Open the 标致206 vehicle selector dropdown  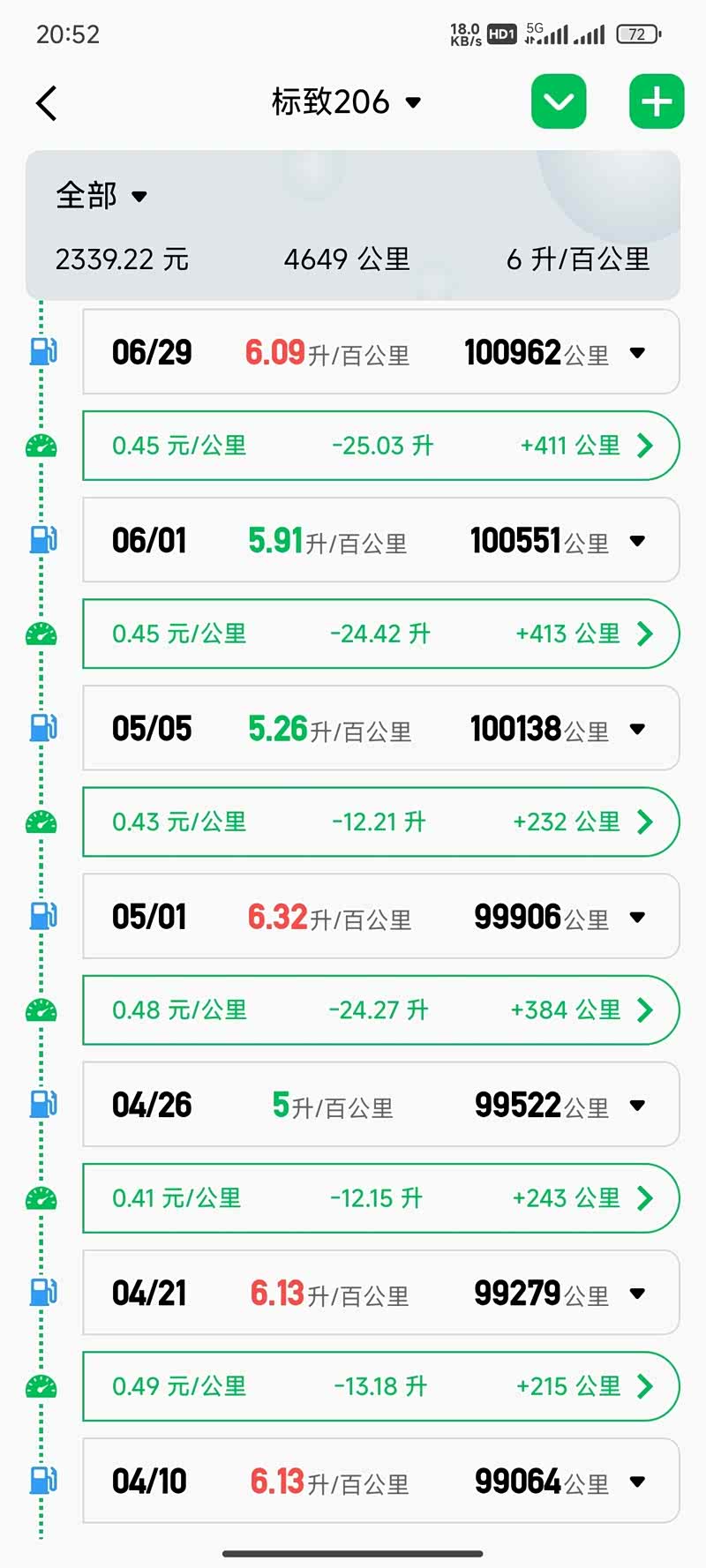pyautogui.click(x=346, y=102)
